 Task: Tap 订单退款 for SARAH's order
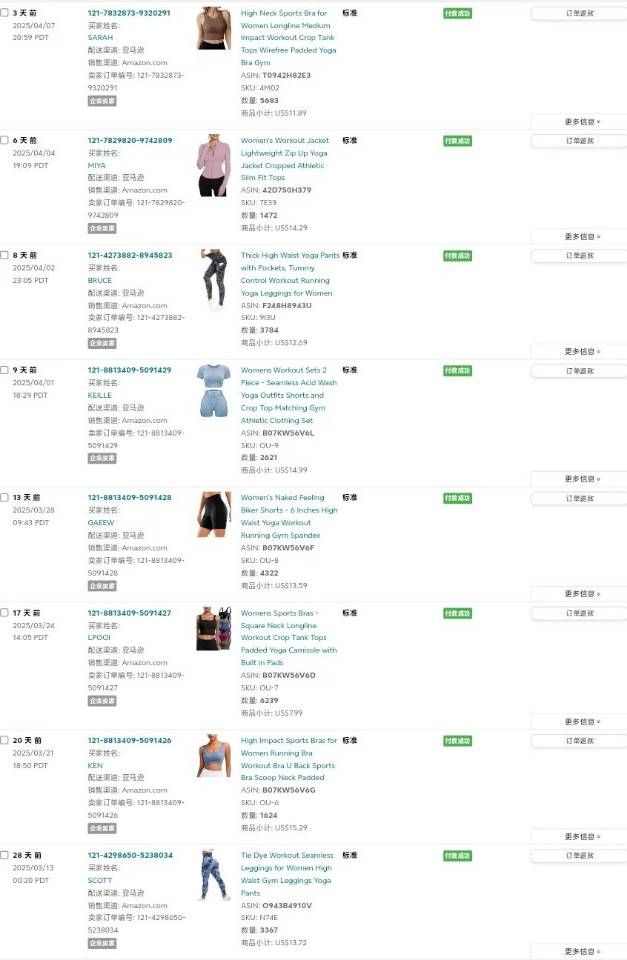pyautogui.click(x=579, y=14)
